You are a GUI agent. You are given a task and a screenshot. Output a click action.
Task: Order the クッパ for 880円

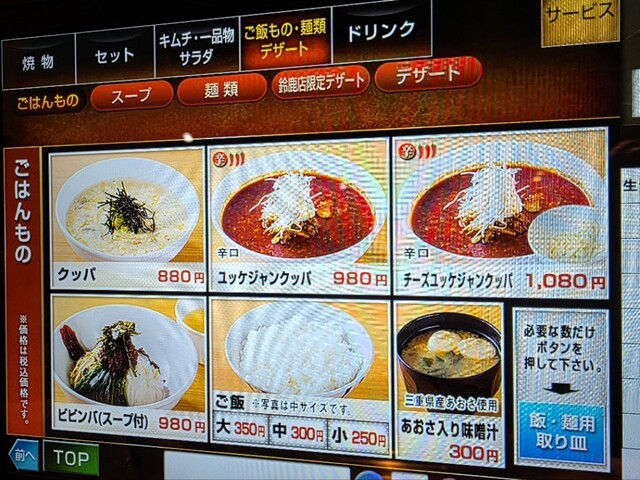(x=127, y=220)
